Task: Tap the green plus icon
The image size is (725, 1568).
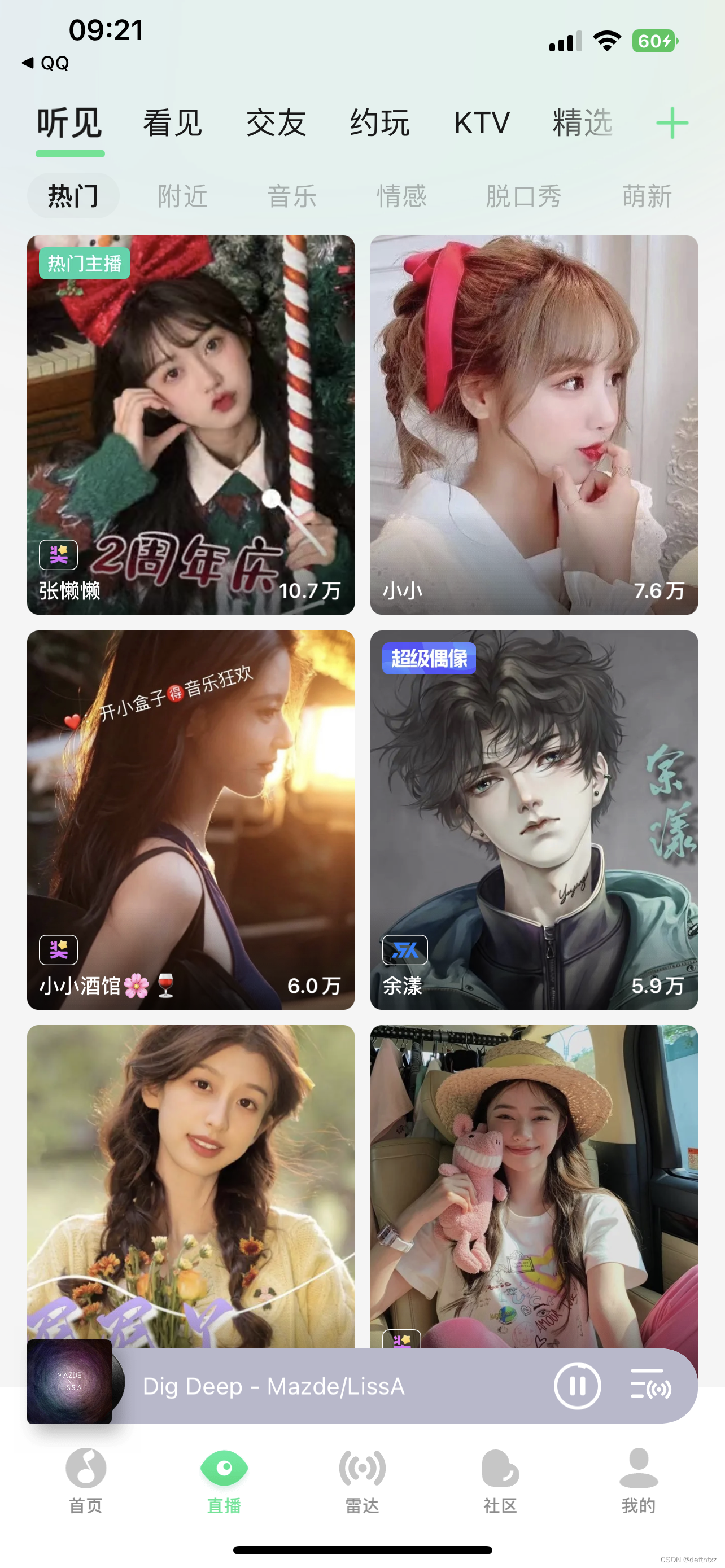Action: click(x=672, y=123)
